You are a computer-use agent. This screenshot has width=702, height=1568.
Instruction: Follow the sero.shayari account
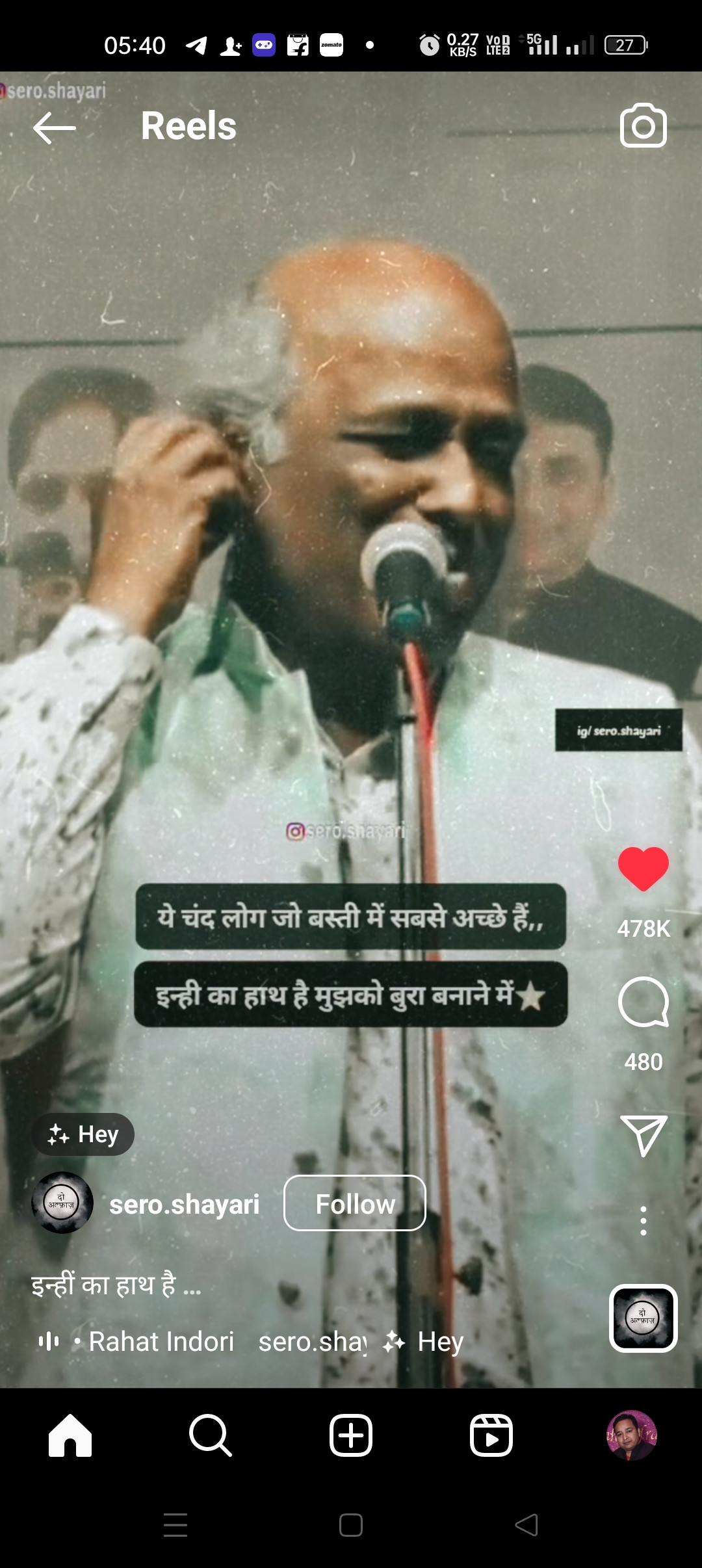pyautogui.click(x=355, y=1203)
